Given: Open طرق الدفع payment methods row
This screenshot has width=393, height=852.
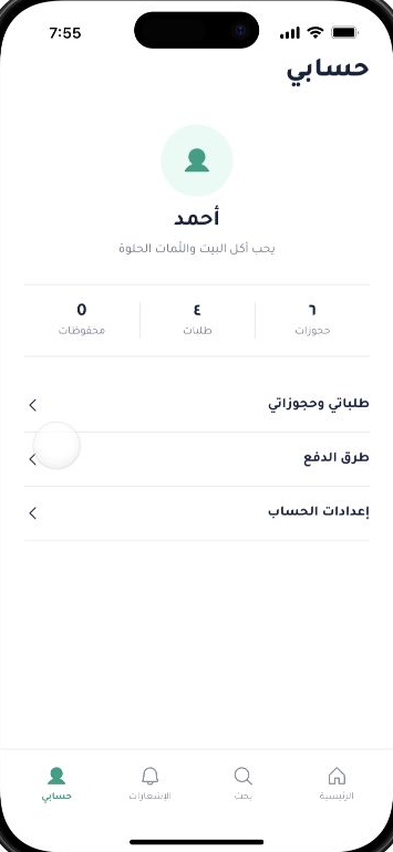Looking at the screenshot, I should (197, 459).
